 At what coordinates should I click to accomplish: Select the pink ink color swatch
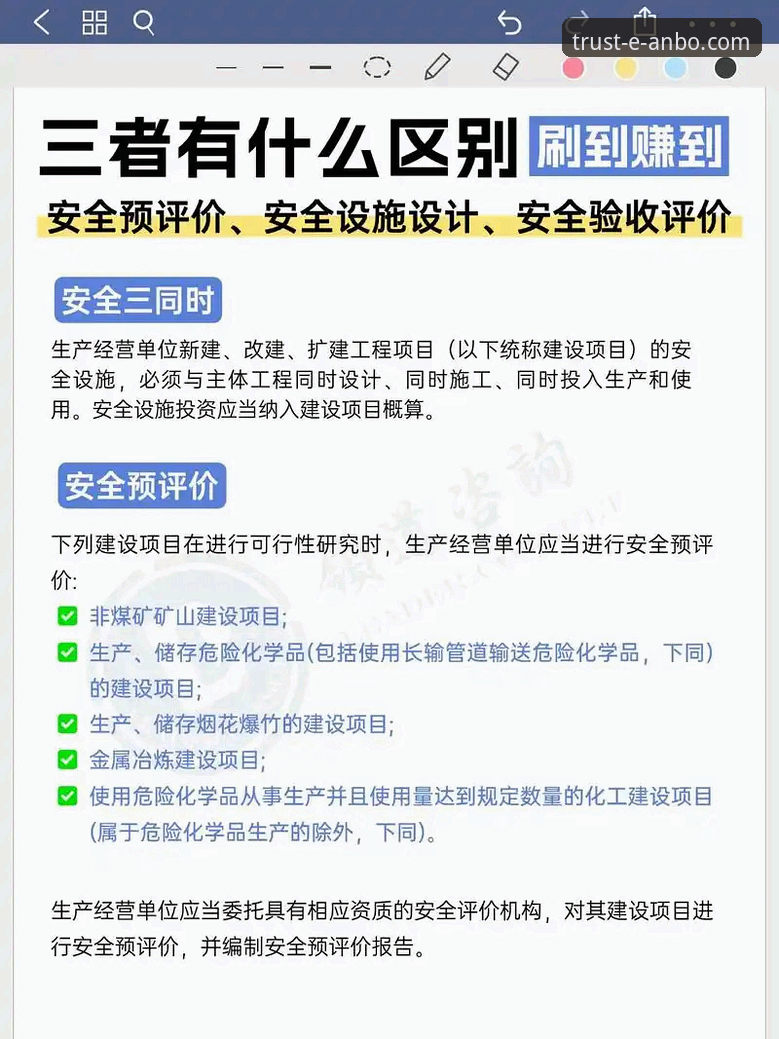tap(573, 67)
